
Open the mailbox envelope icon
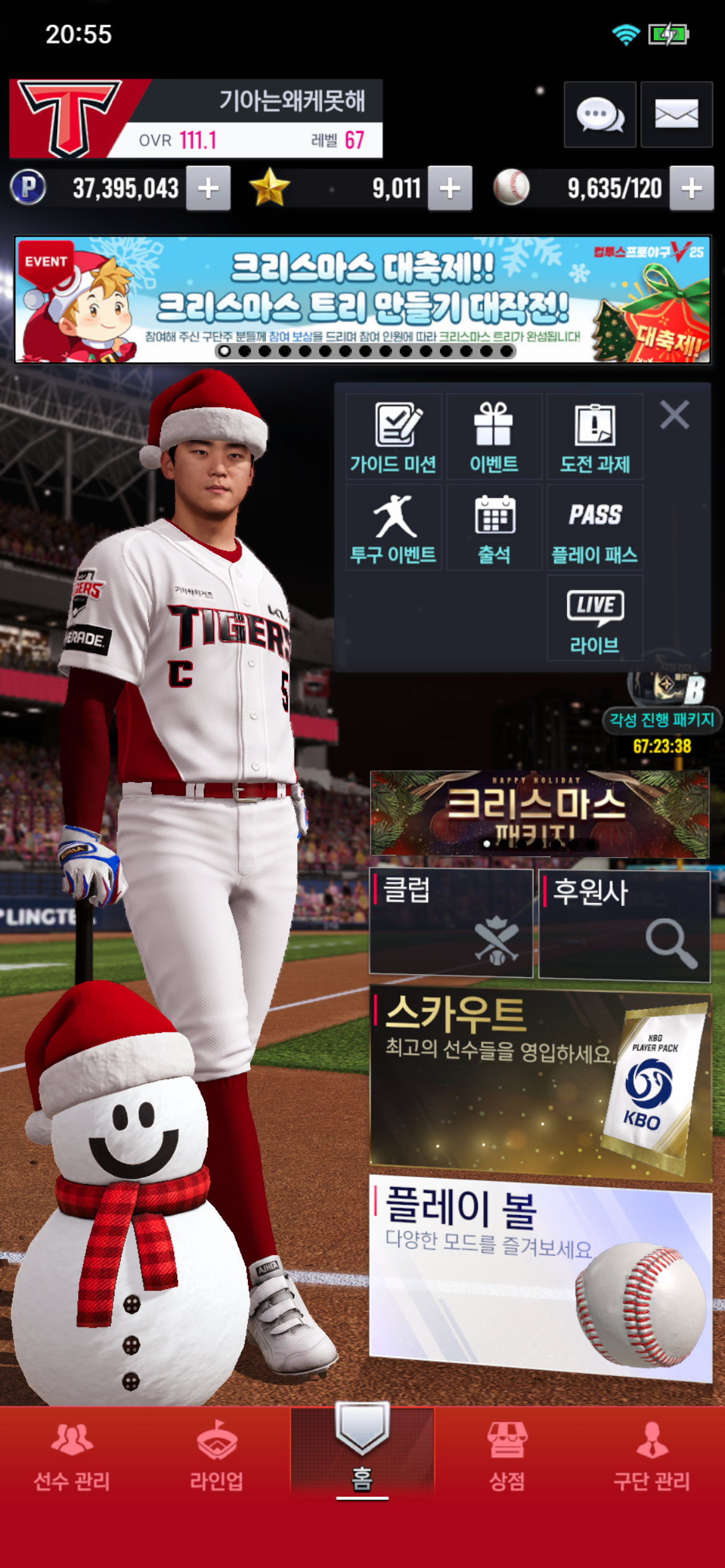(x=676, y=115)
